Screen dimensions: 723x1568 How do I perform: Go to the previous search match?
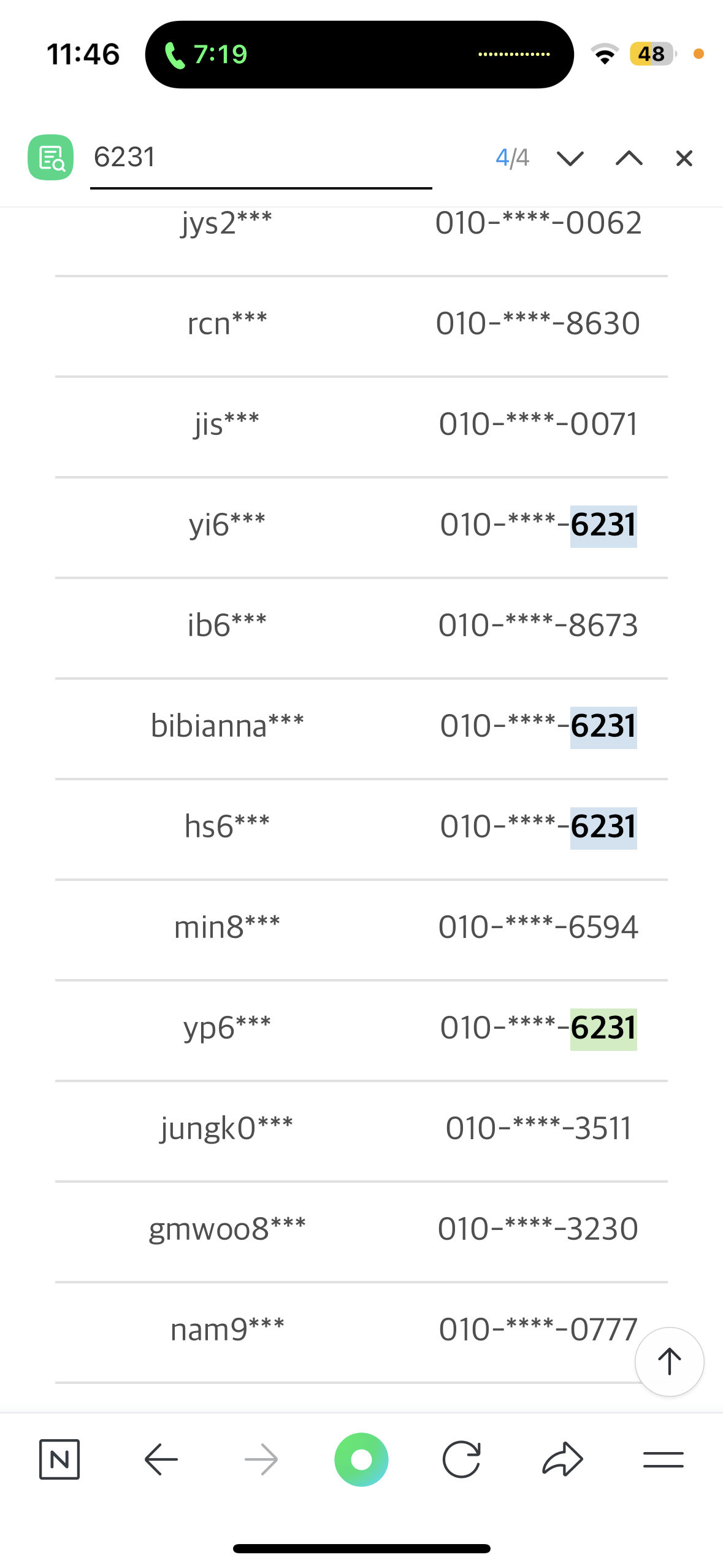629,158
